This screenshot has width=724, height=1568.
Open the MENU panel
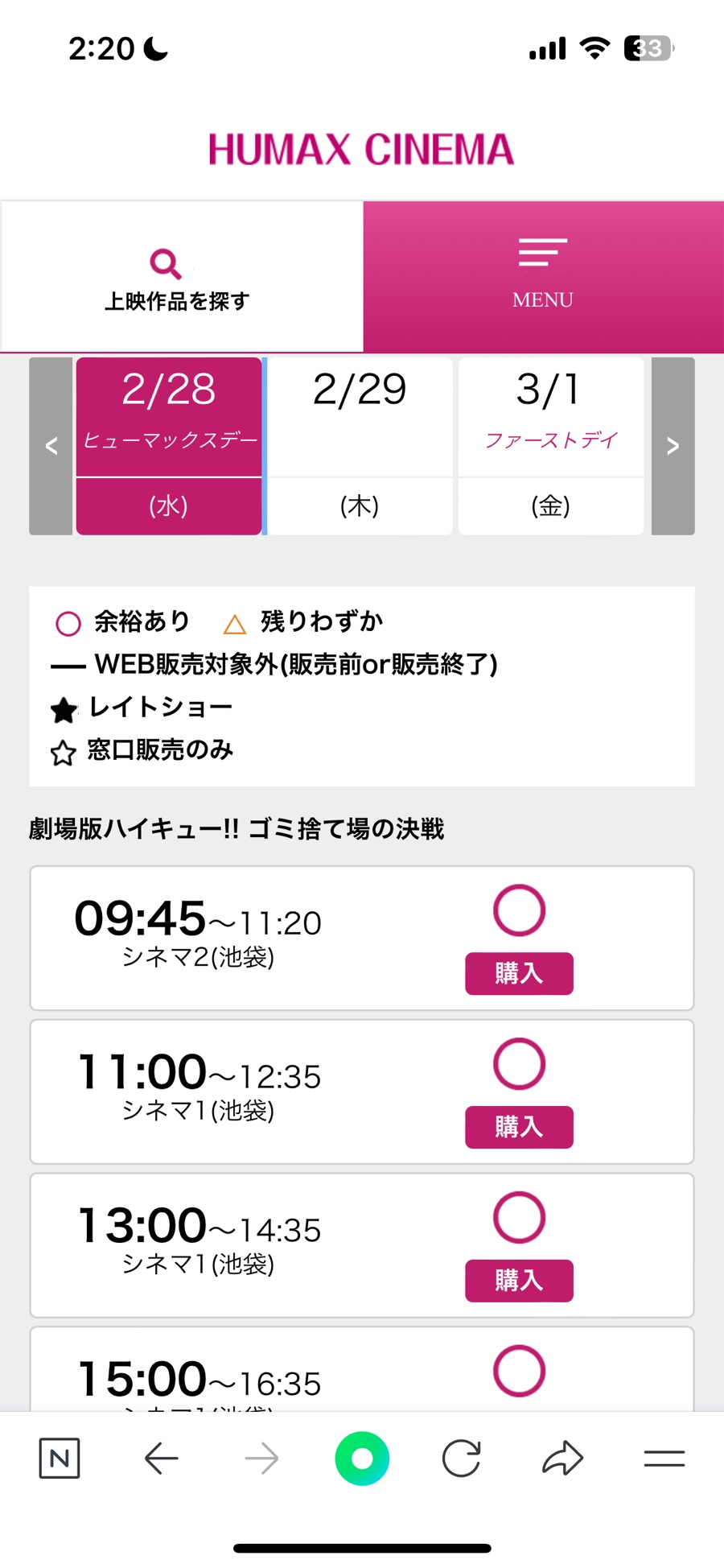(x=543, y=276)
